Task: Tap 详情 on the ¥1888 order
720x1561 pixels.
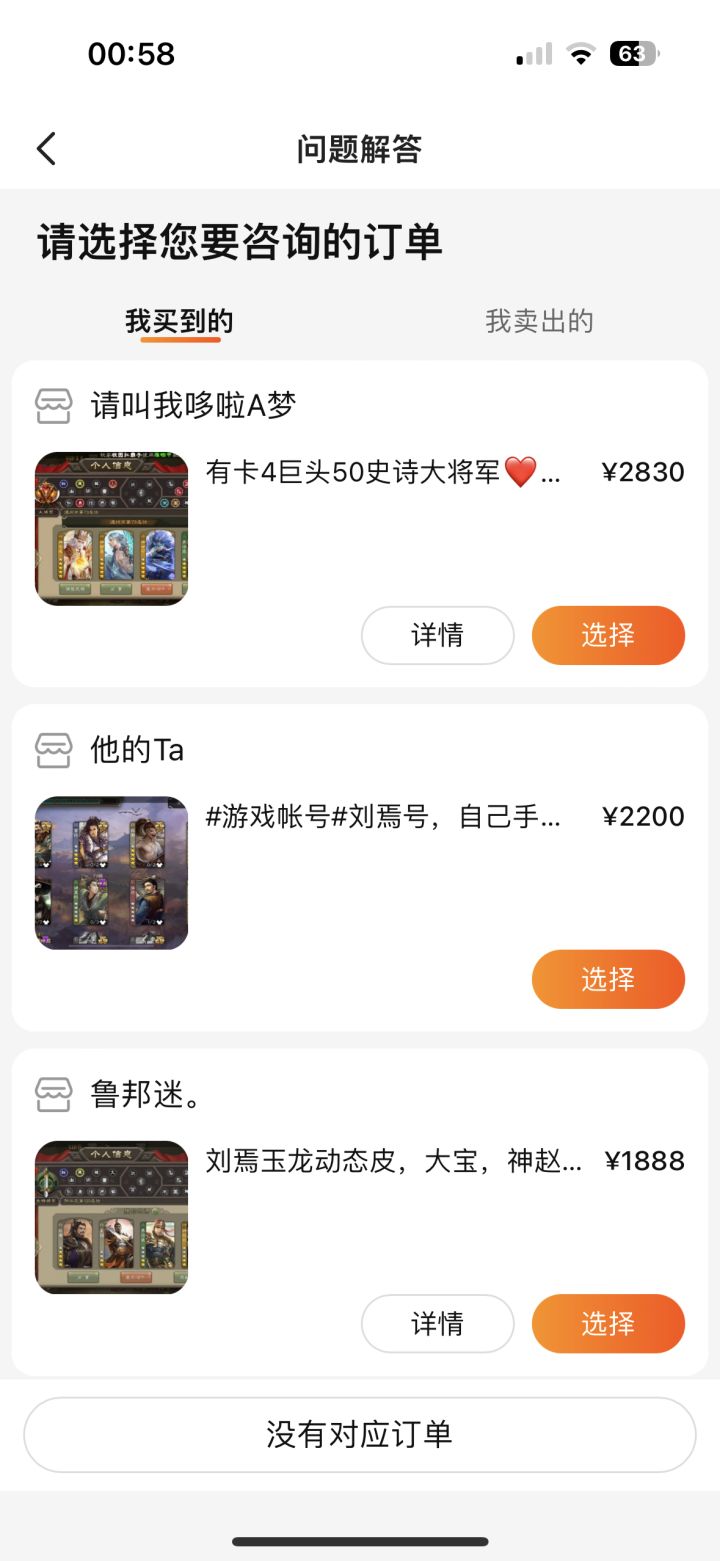Action: (437, 1323)
